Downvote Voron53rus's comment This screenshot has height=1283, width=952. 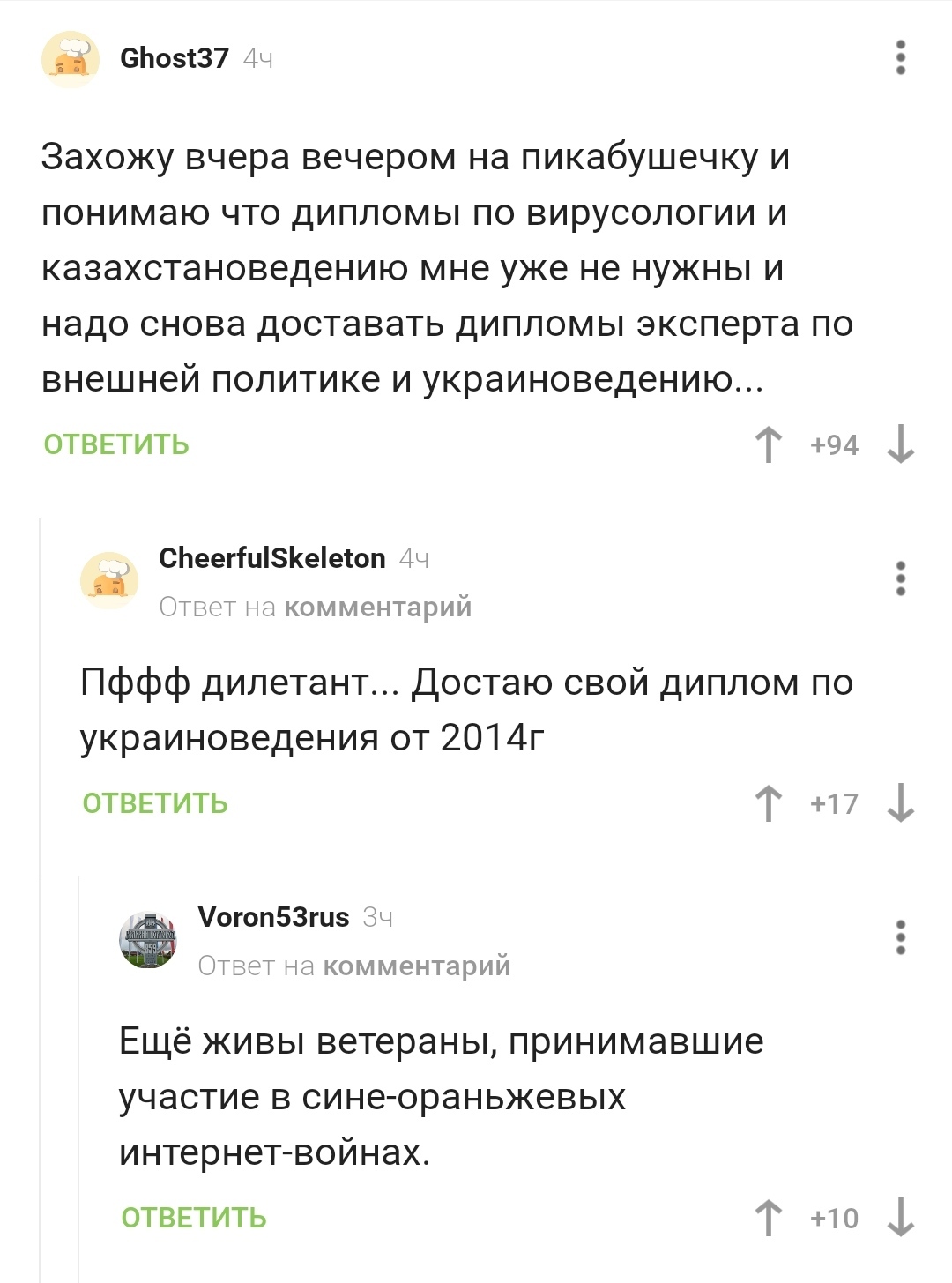click(x=900, y=1218)
